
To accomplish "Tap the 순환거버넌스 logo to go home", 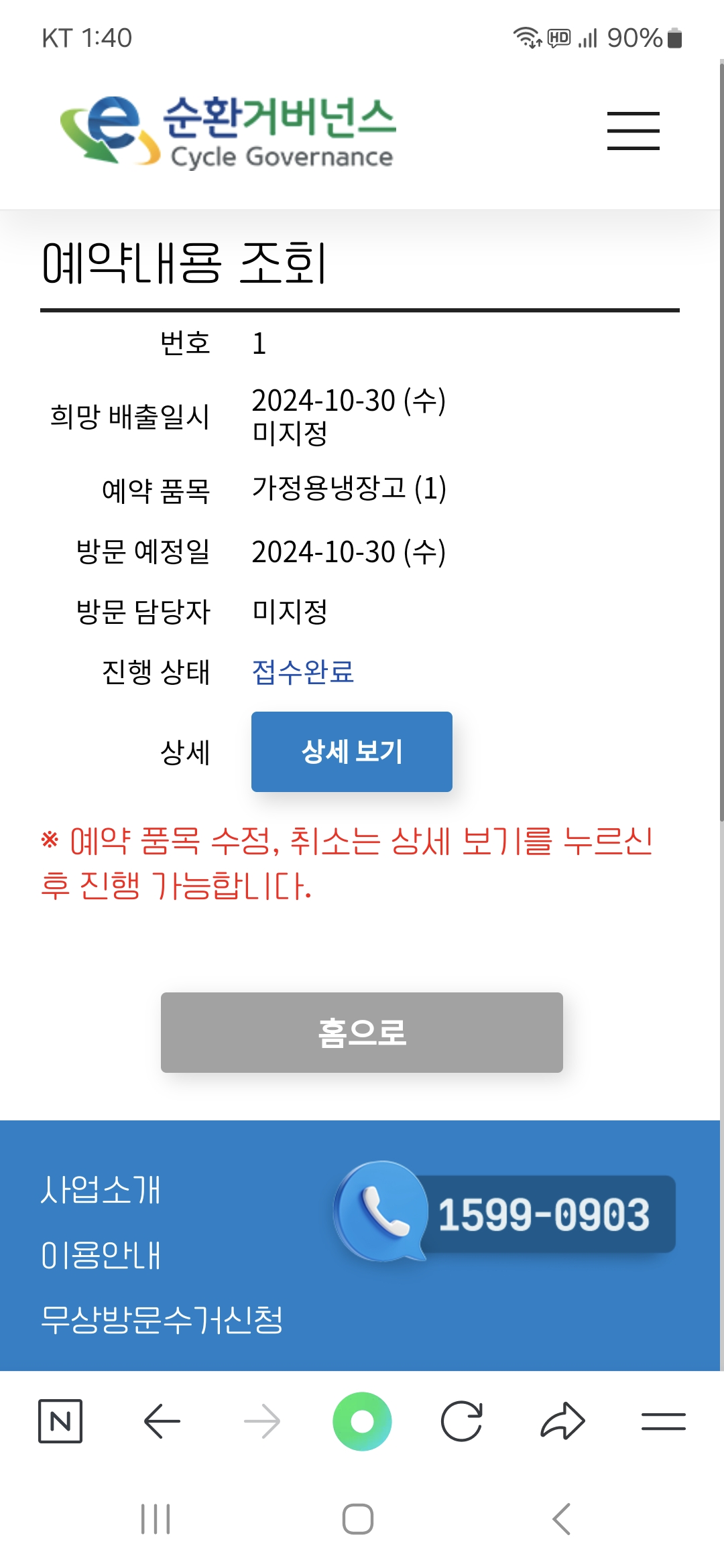I will pos(228,131).
